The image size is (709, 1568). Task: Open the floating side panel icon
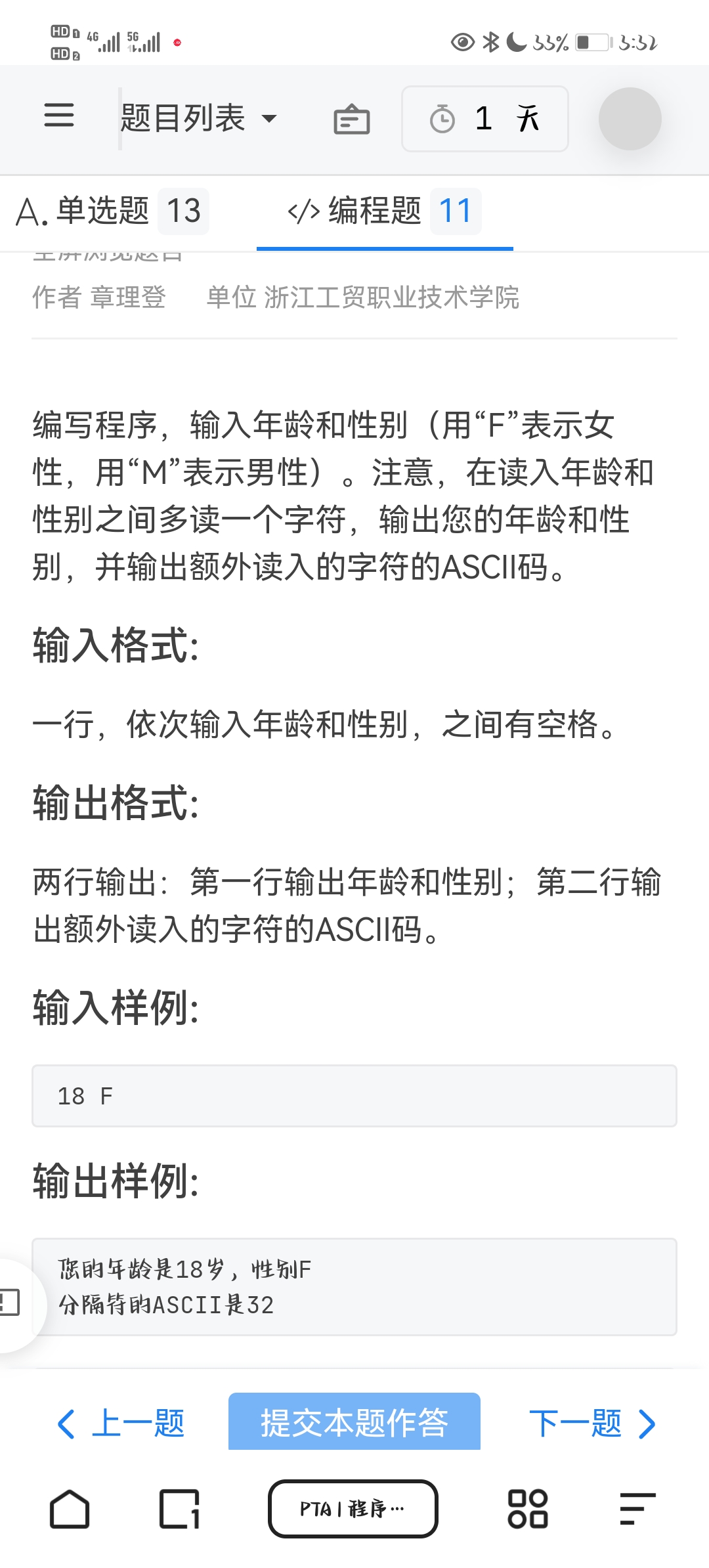click(x=12, y=1302)
